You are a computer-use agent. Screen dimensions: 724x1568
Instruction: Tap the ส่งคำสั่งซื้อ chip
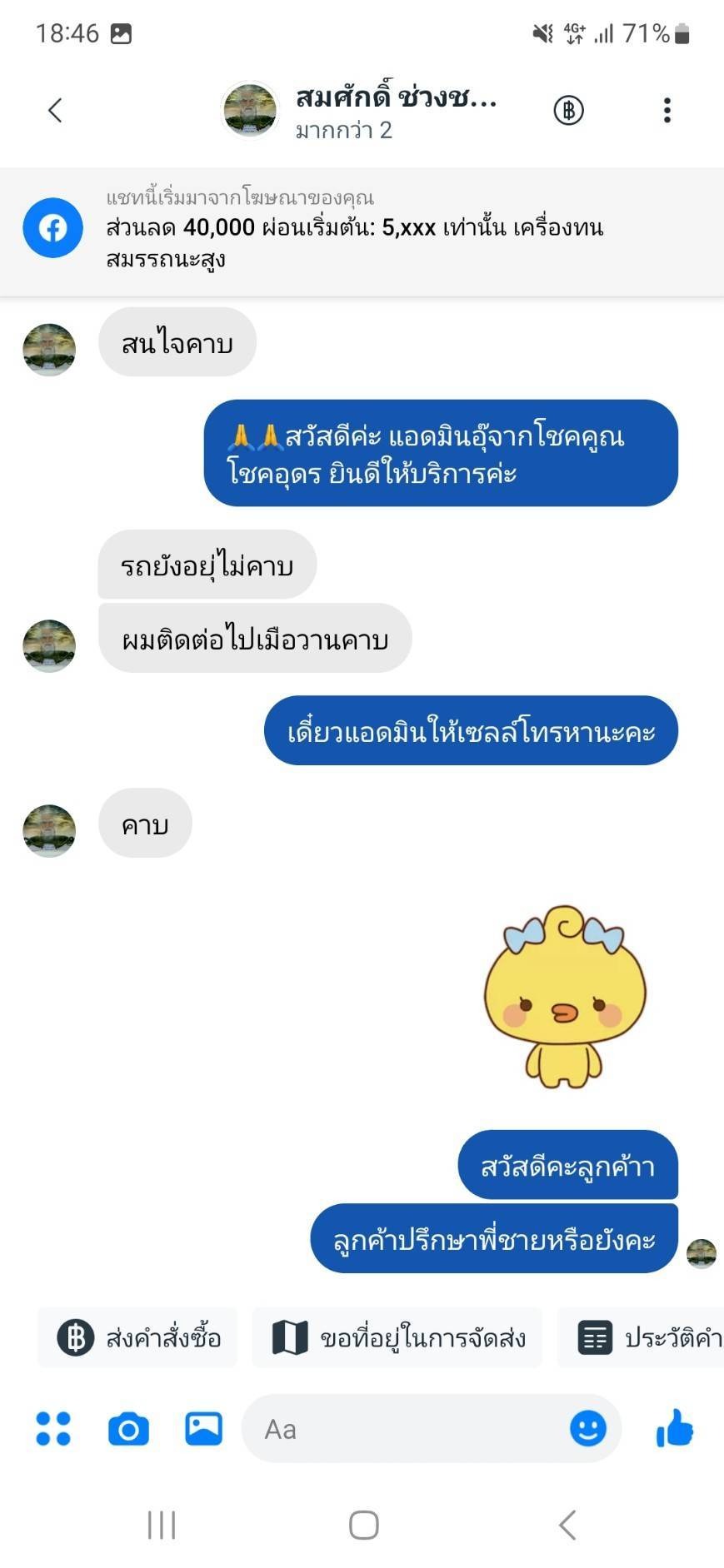138,1337
